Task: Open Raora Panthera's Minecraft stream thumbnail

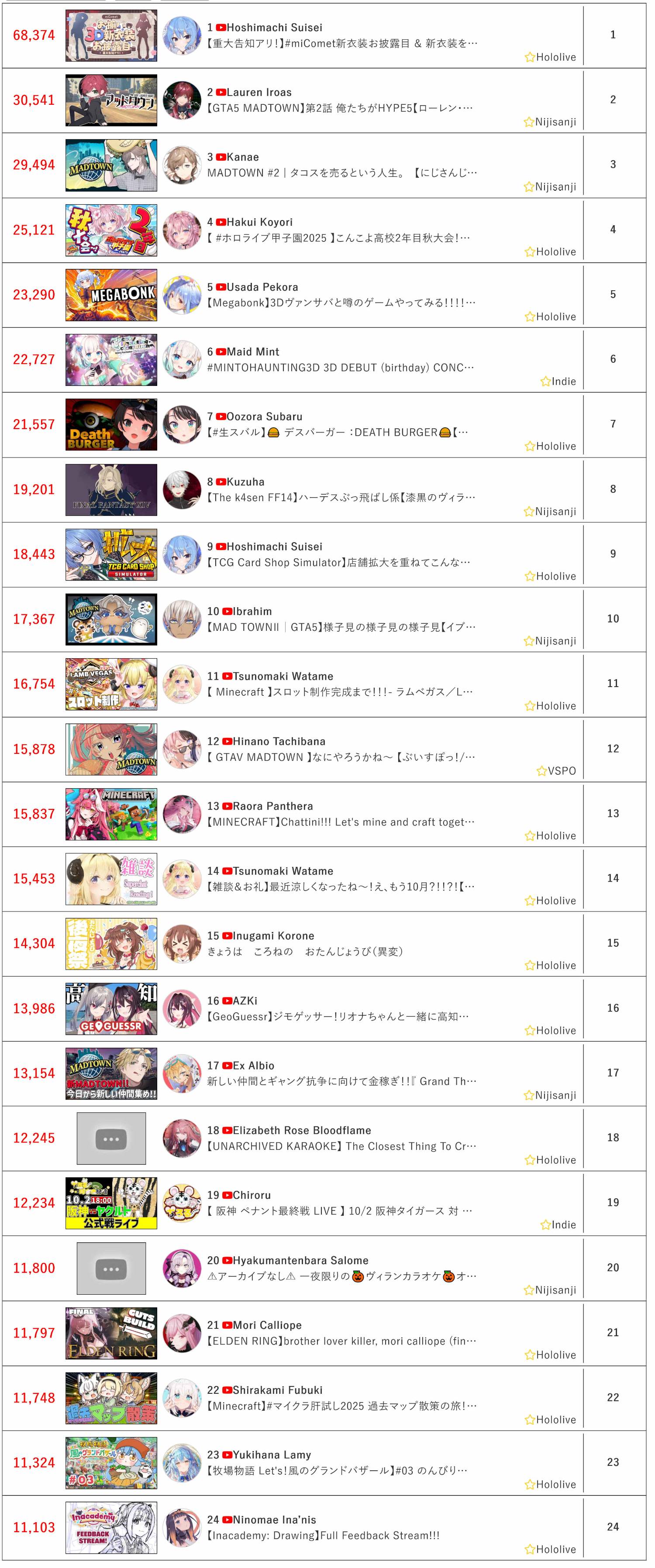Action: [x=111, y=815]
